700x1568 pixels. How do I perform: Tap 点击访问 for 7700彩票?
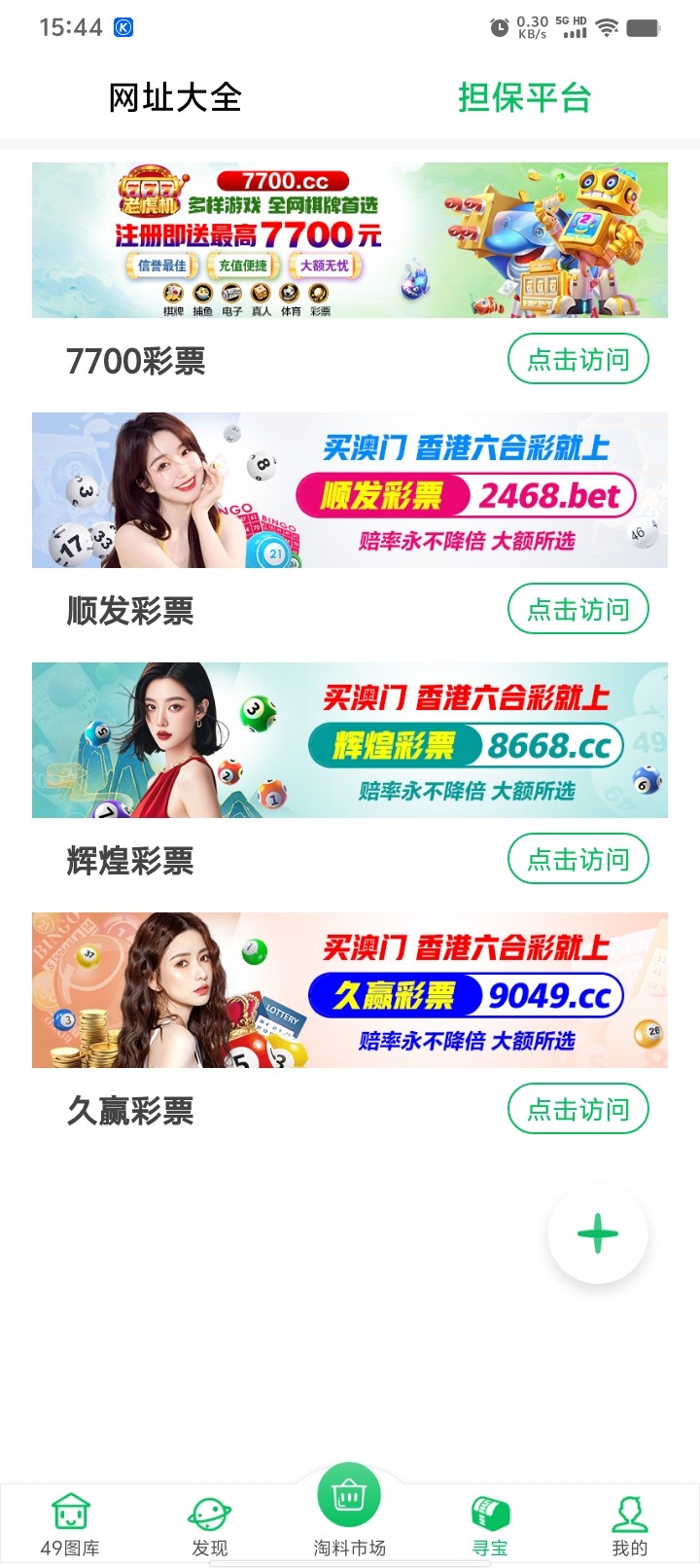pos(577,360)
